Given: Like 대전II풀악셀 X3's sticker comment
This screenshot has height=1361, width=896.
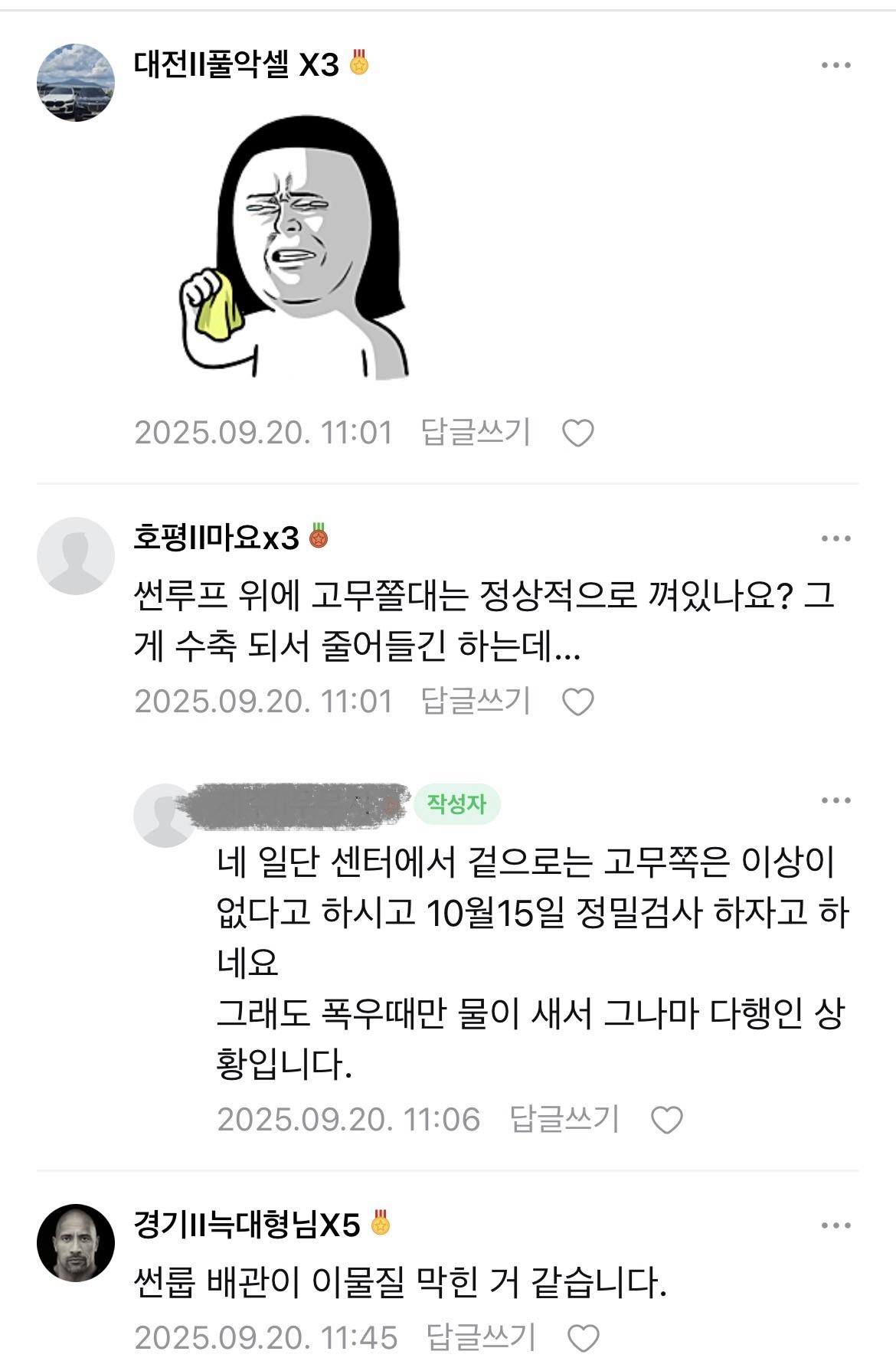Looking at the screenshot, I should pos(578,433).
